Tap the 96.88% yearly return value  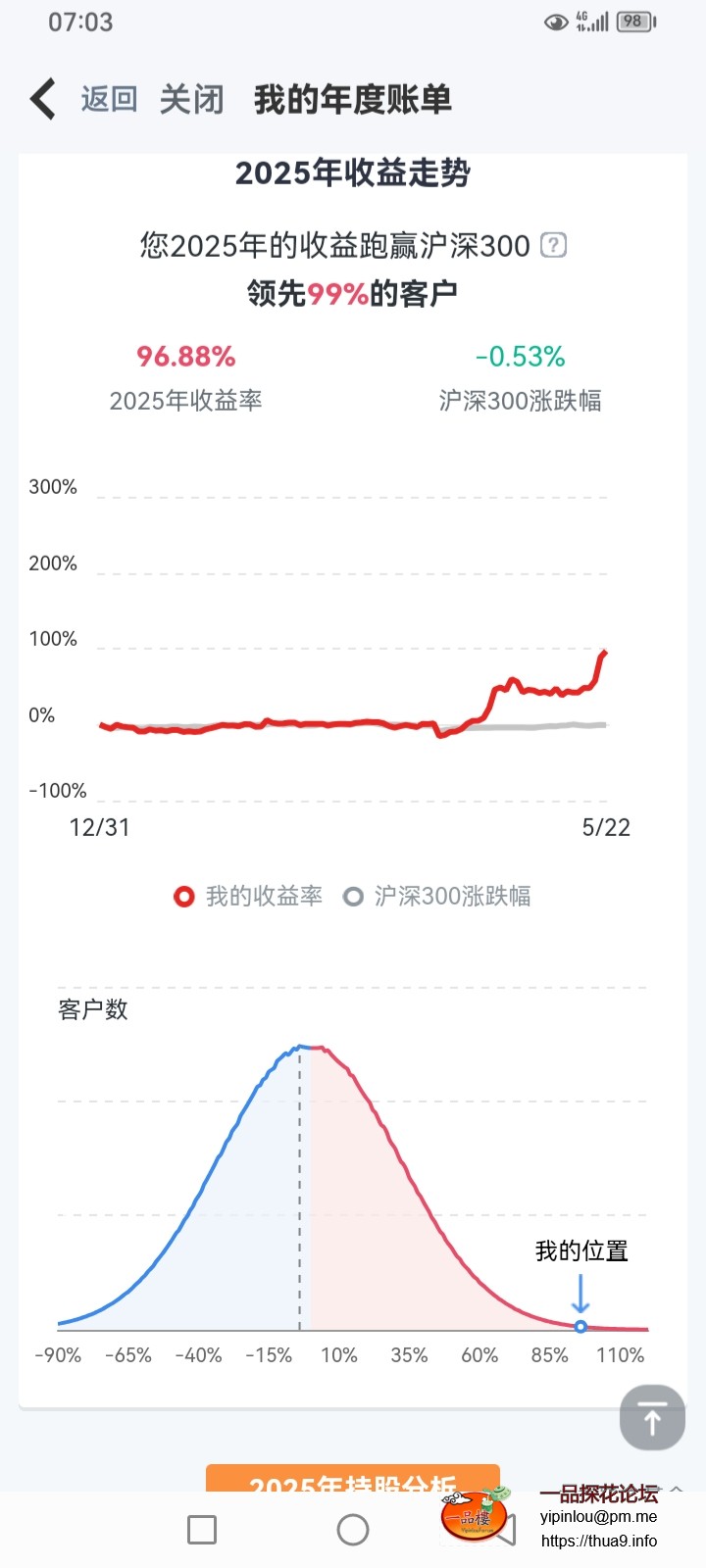pos(185,356)
